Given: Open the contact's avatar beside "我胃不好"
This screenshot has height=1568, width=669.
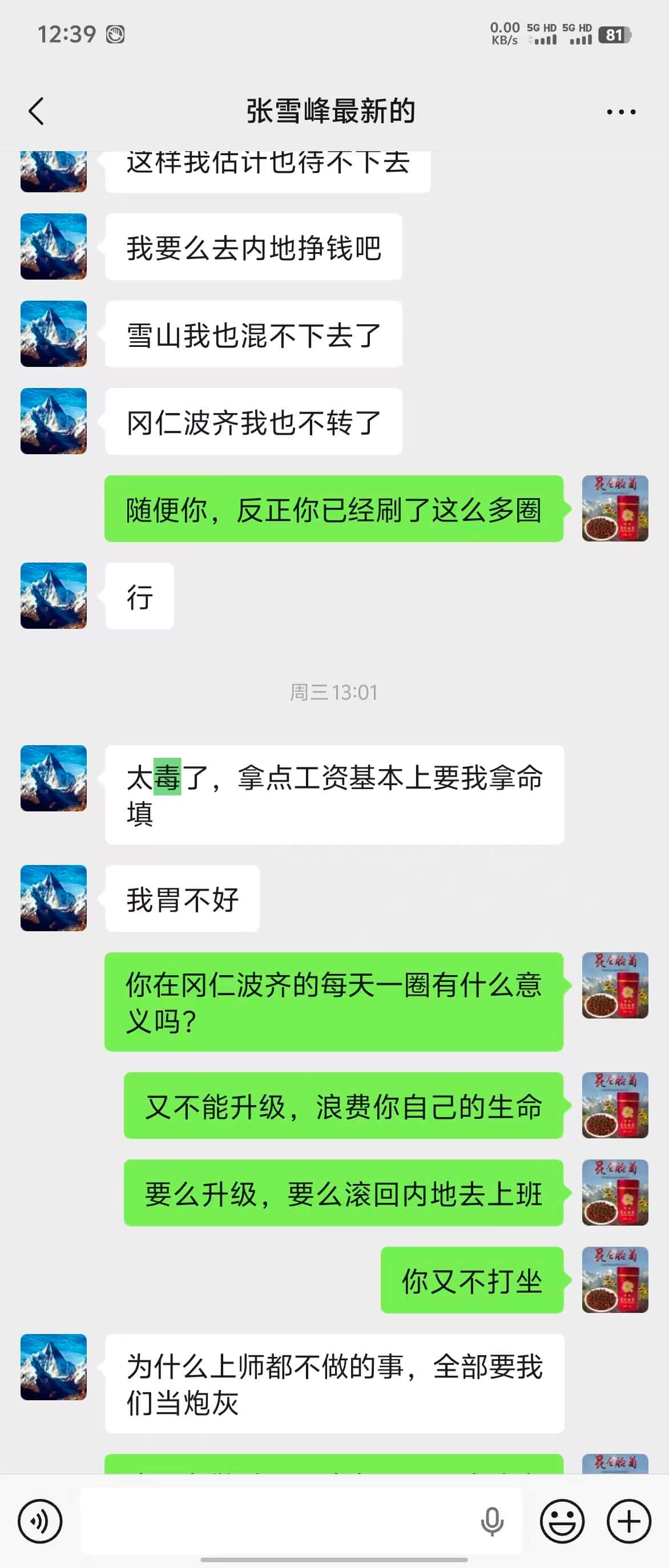Looking at the screenshot, I should coord(54,898).
